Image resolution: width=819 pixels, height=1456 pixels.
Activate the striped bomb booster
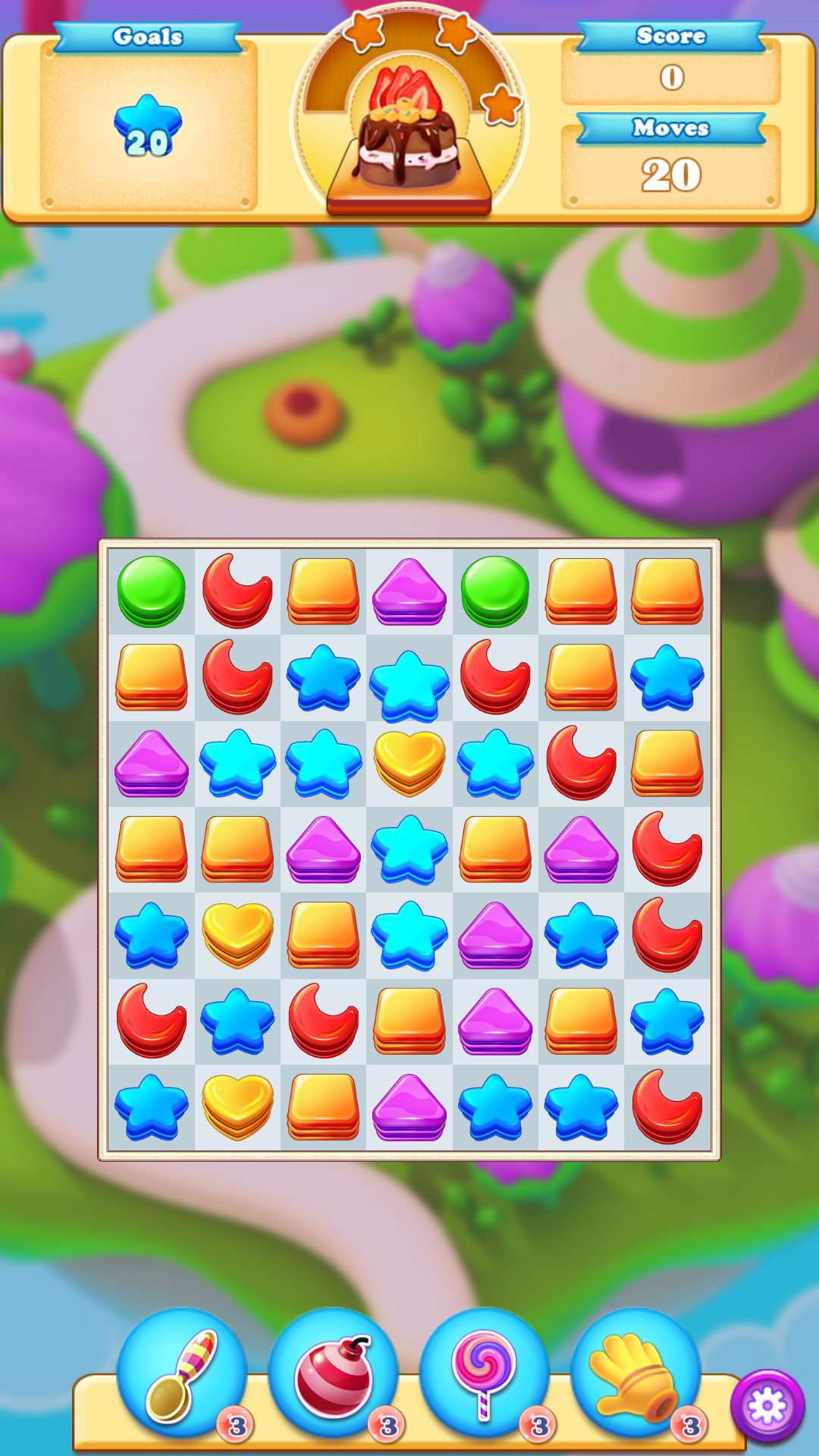coord(334,1373)
